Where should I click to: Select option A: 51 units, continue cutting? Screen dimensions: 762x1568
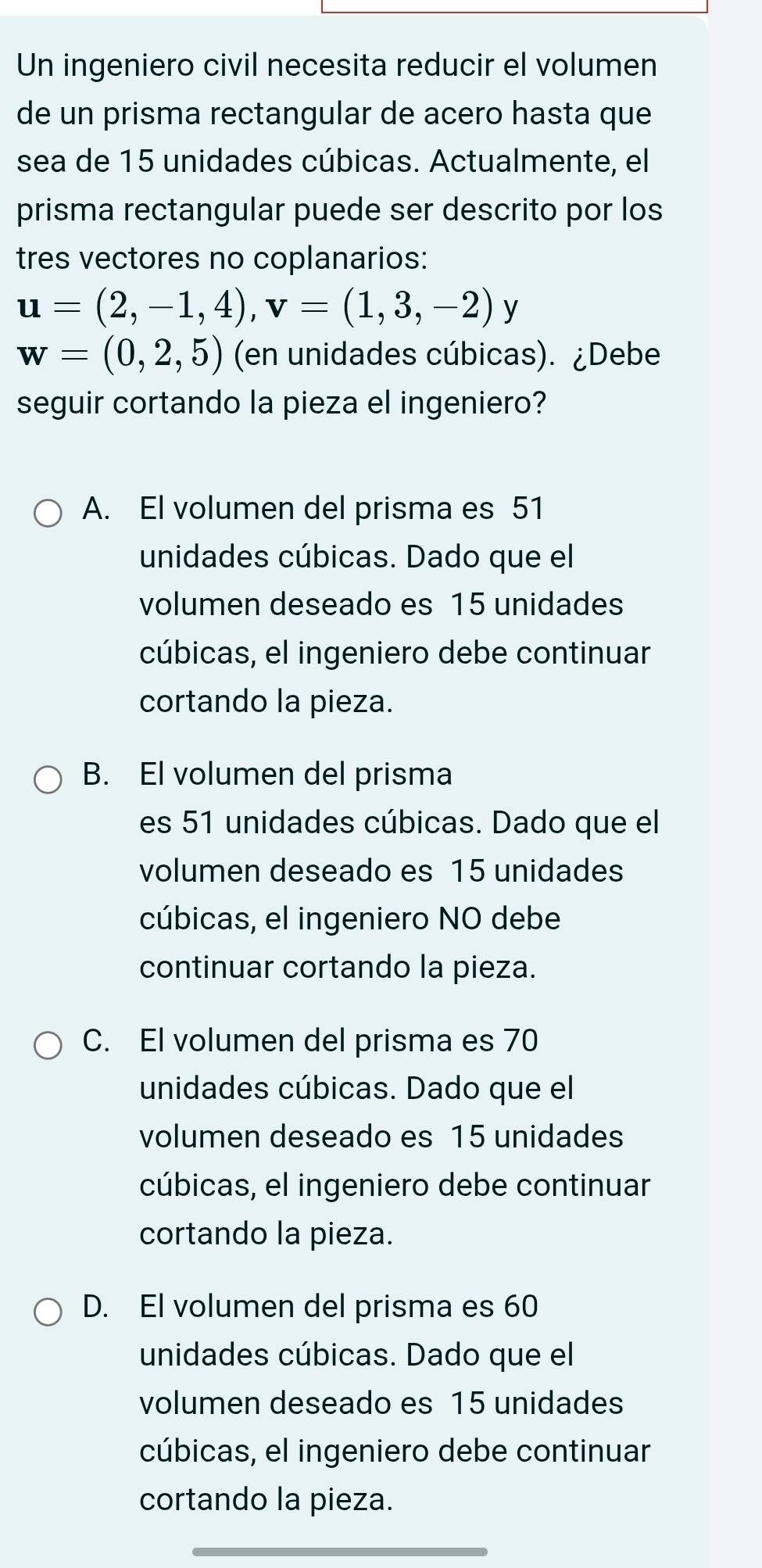click(48, 514)
